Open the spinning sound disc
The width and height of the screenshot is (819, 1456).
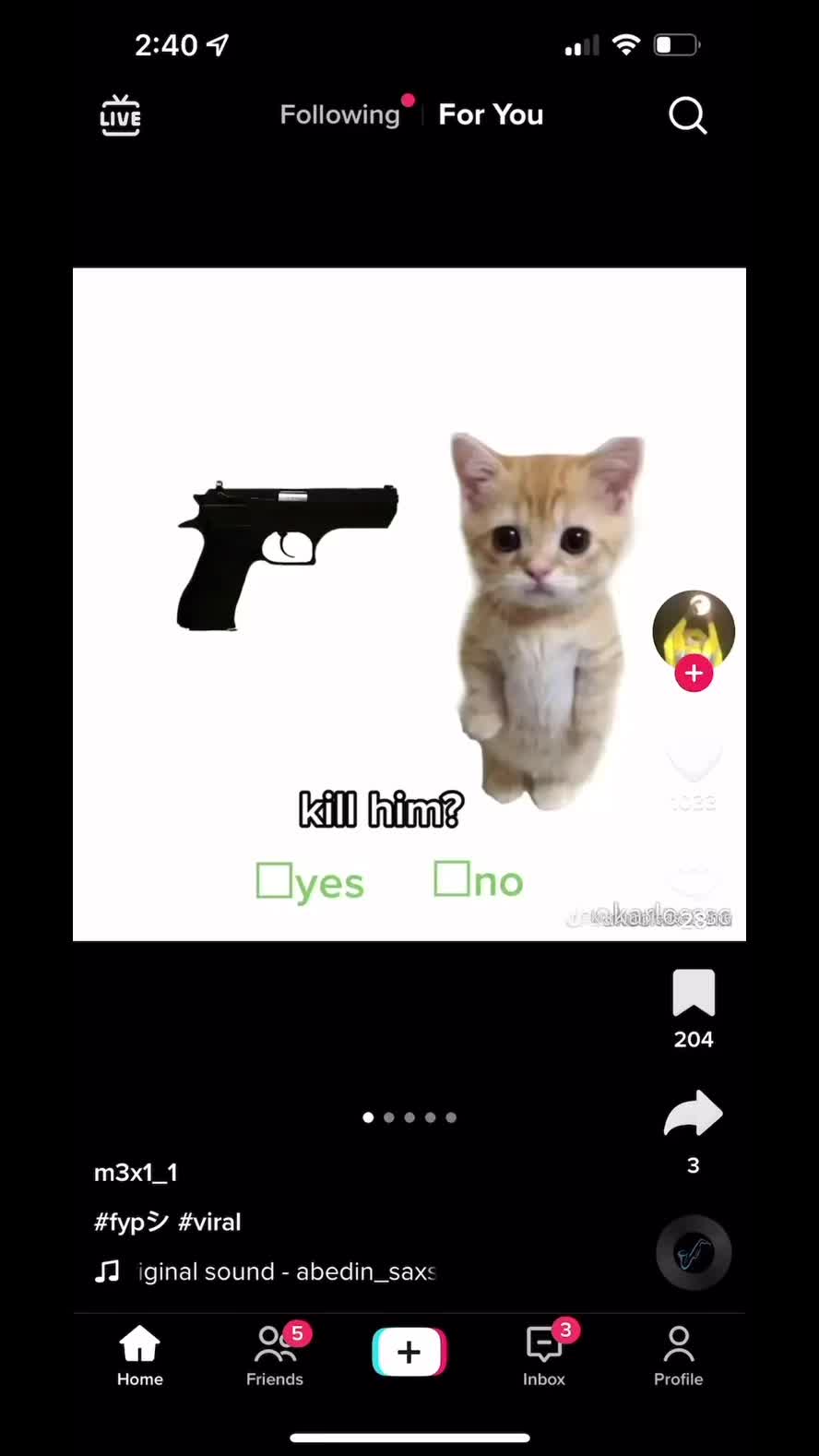point(694,1253)
